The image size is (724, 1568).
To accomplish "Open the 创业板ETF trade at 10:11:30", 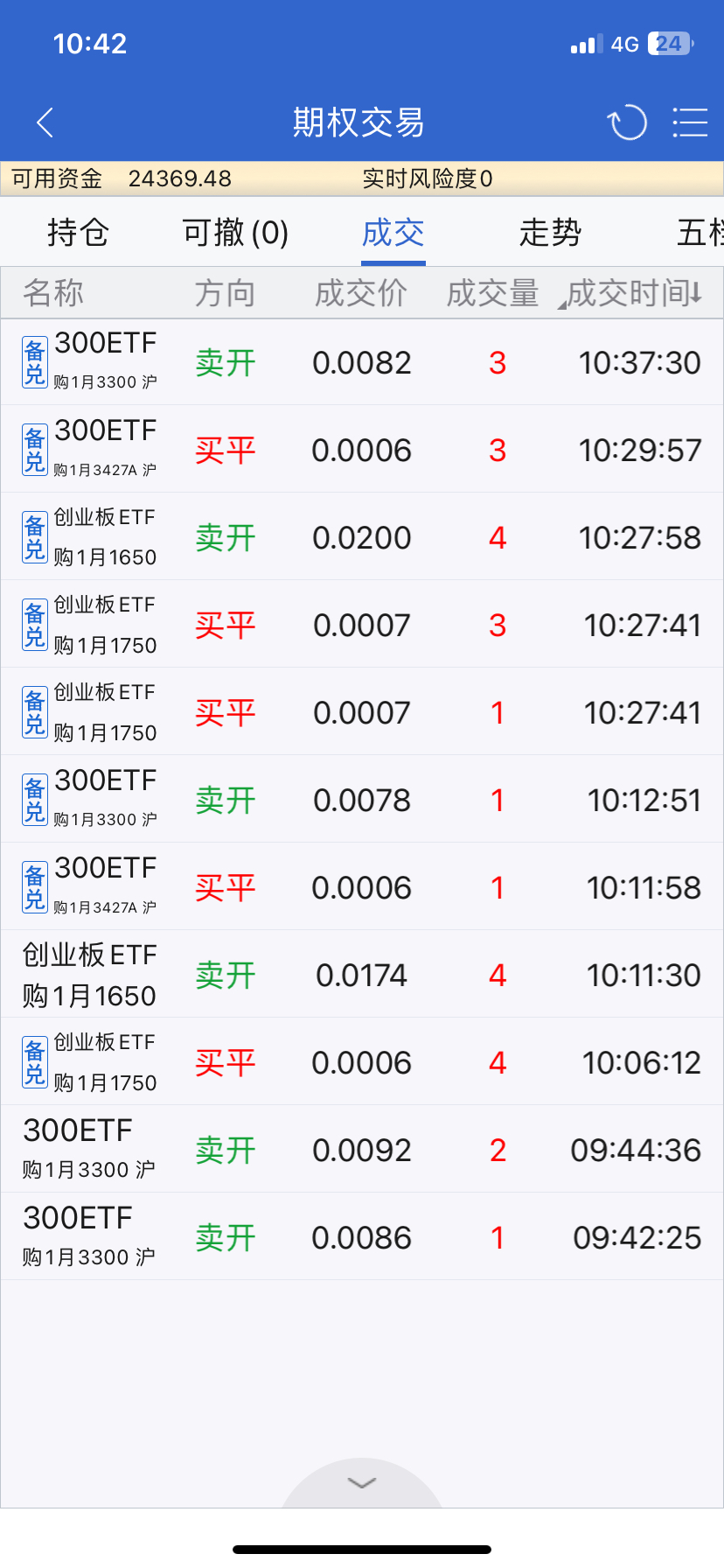I will tap(362, 975).
